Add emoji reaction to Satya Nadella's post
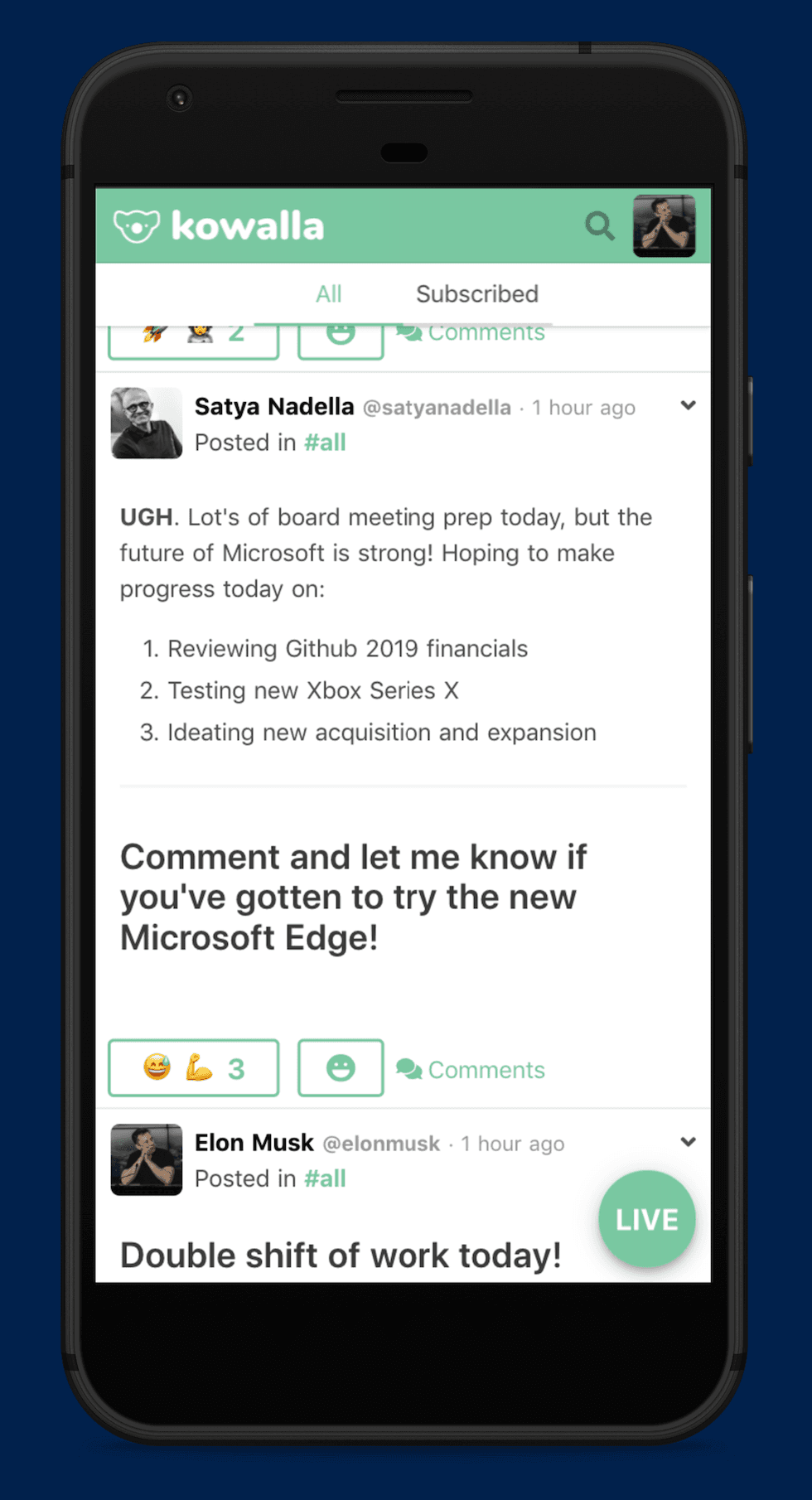812x1500 pixels. pyautogui.click(x=341, y=1068)
